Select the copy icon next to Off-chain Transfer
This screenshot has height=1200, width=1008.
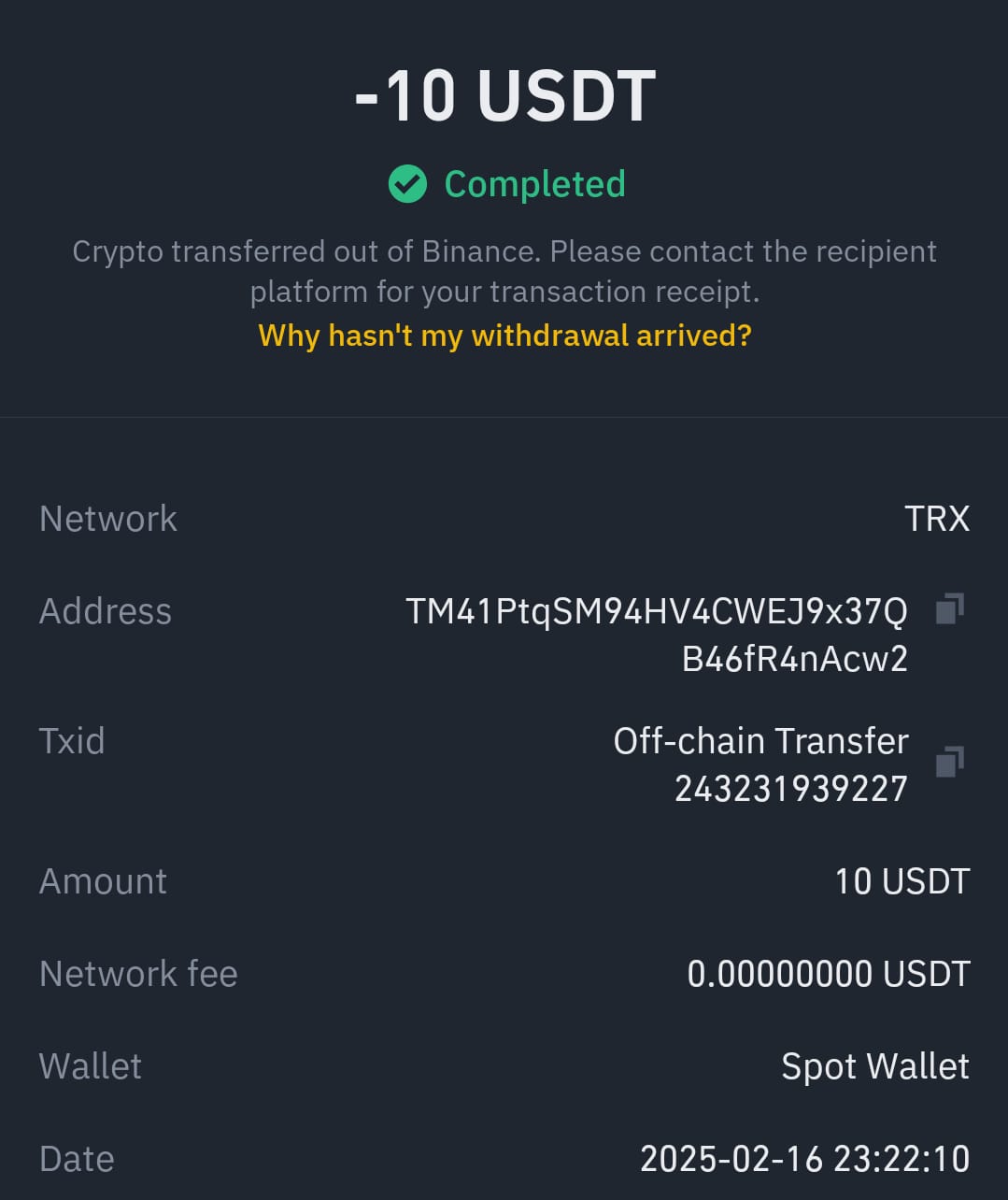click(x=949, y=760)
